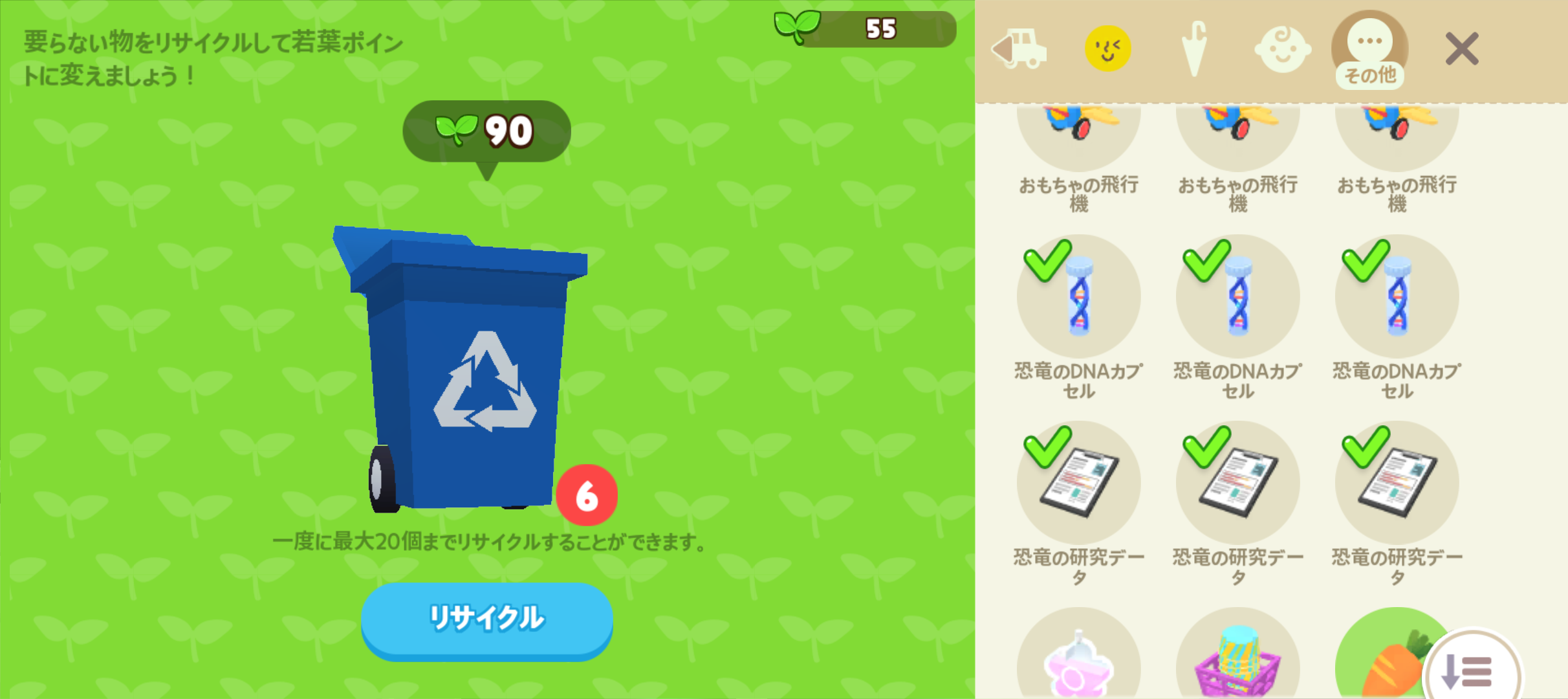1568x699 pixels.
Task: Tap the blue リサイクル button
Action: pos(486,618)
